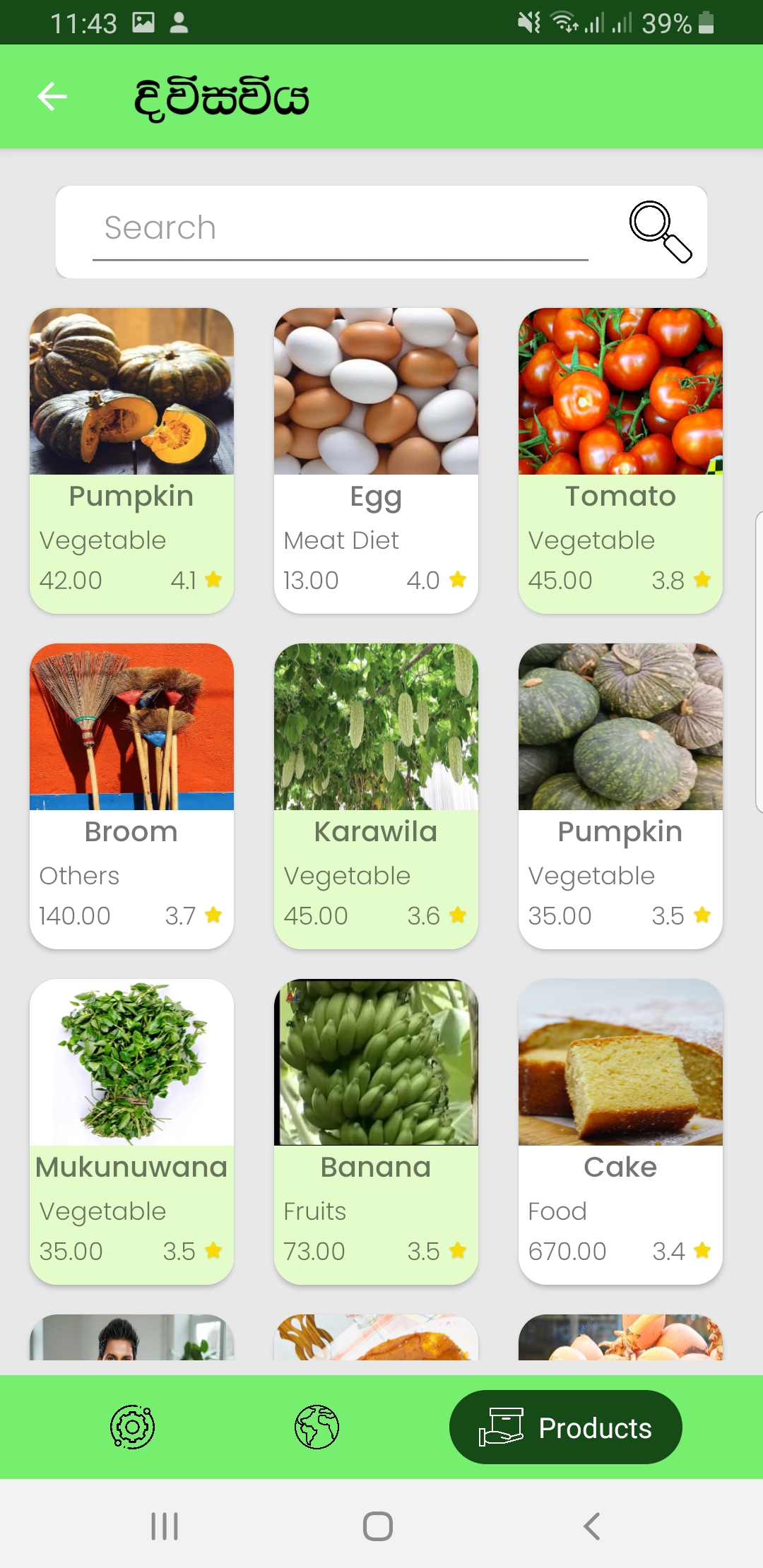The width and height of the screenshot is (763, 1568).
Task: Open the Banana fruits card
Action: (x=376, y=1132)
